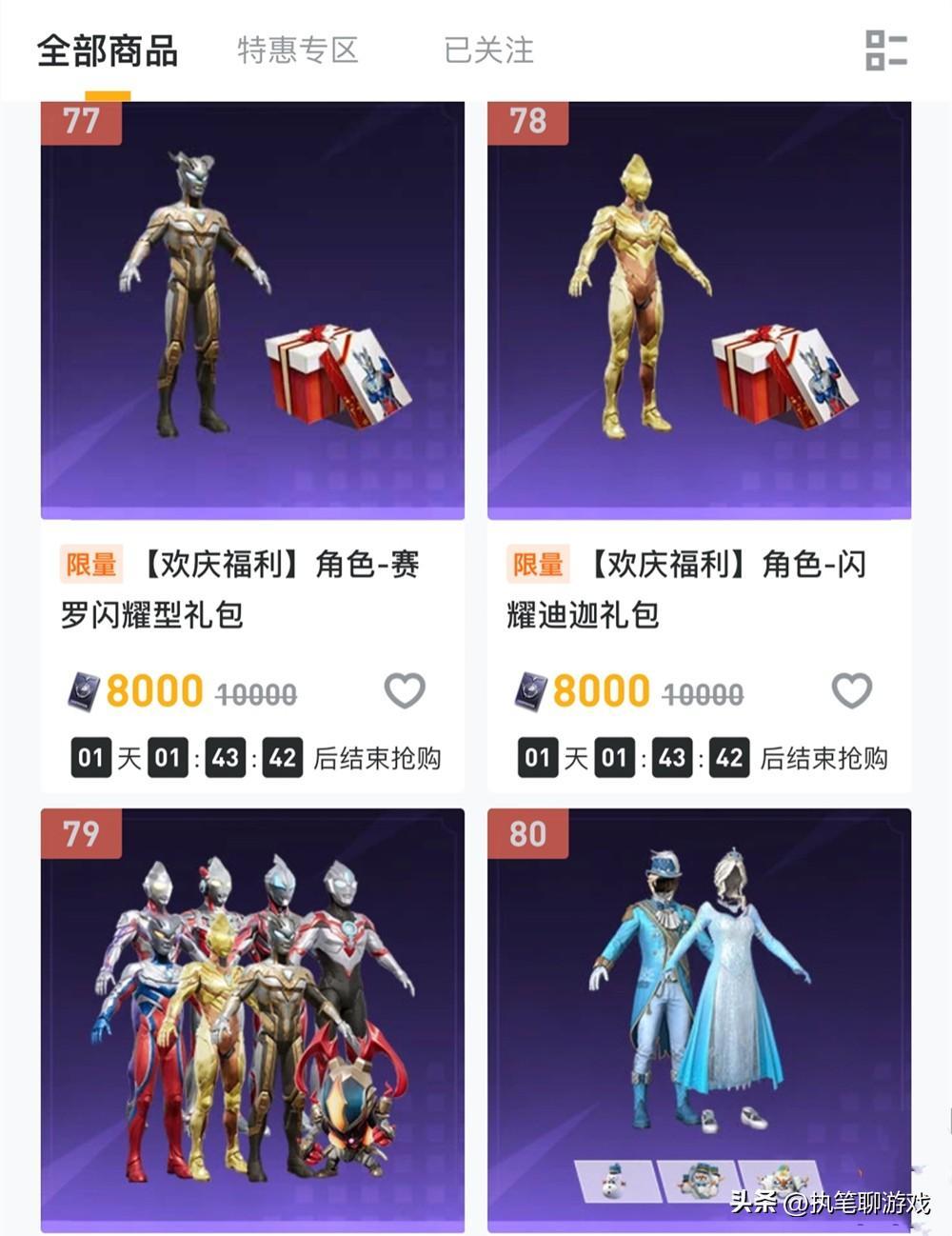Switch to the 特惠专区 tab
This screenshot has height=1236, width=952.
(x=297, y=50)
